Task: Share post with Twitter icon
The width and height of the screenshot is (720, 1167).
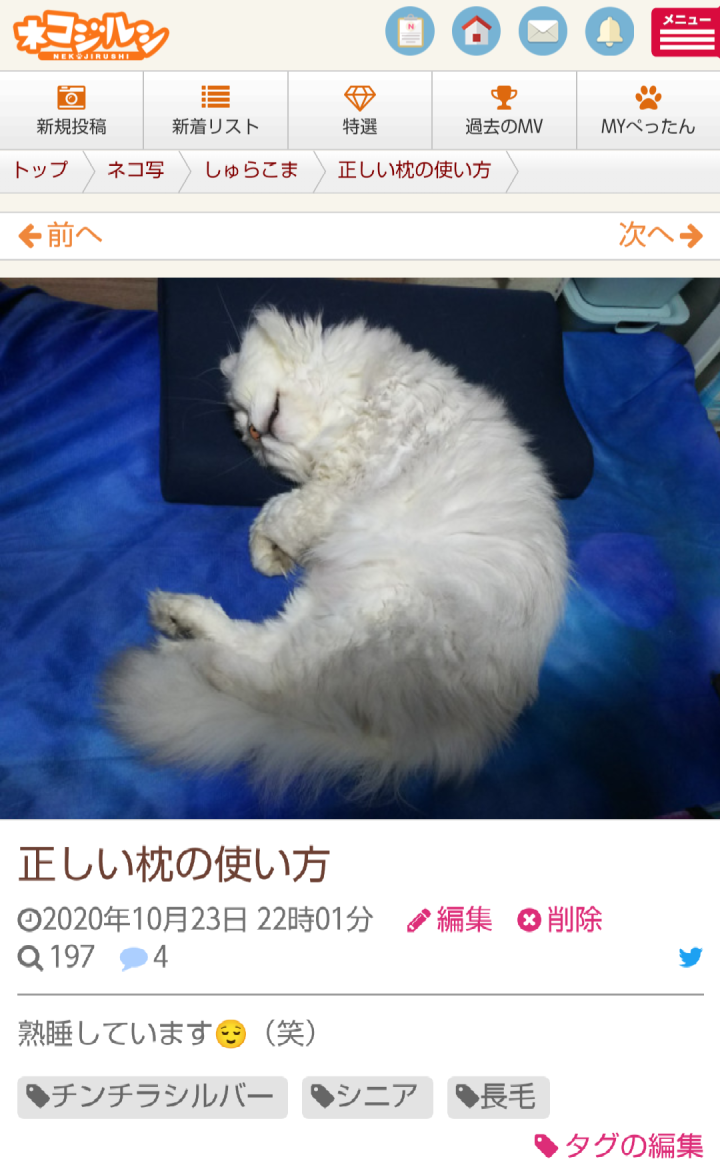Action: pos(690,958)
